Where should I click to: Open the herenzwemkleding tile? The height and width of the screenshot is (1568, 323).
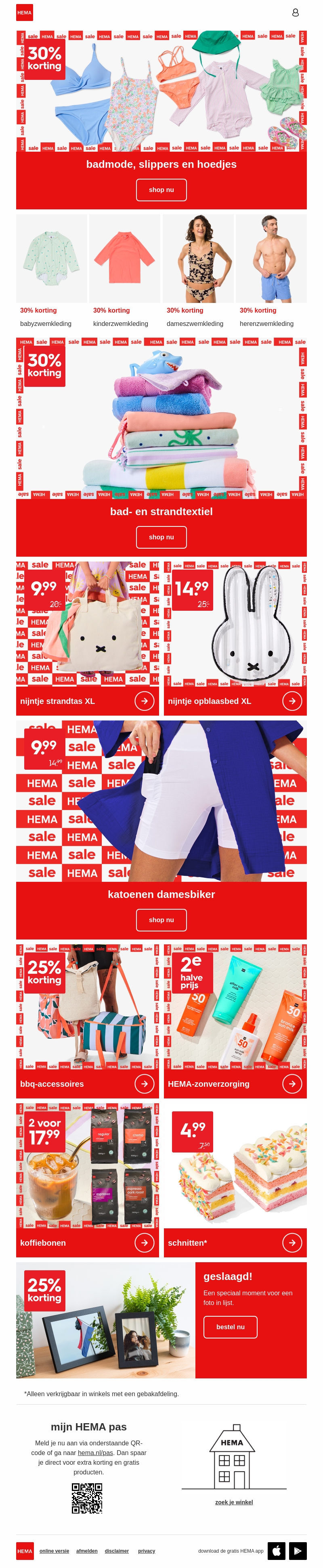pos(271,271)
